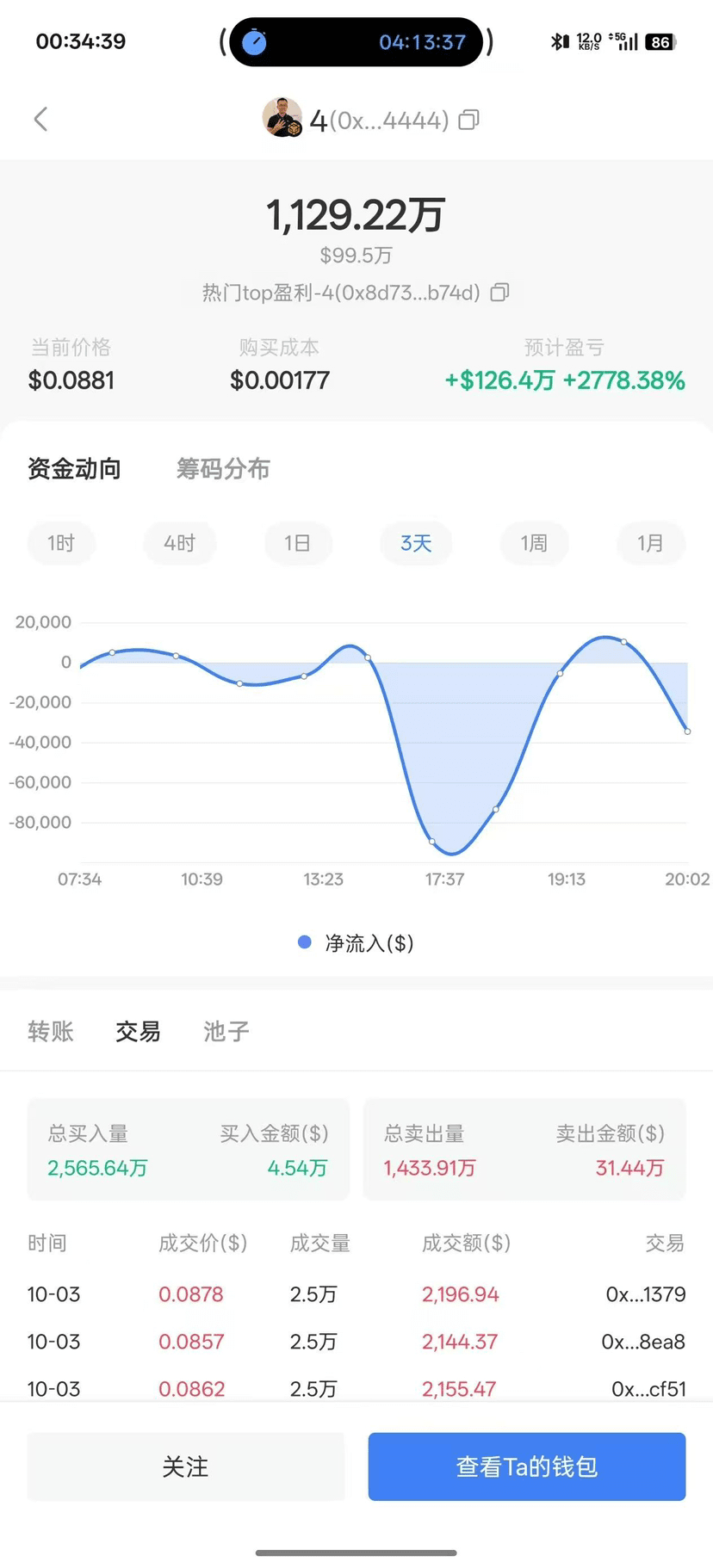Choose the 1时 time range

coord(61,543)
